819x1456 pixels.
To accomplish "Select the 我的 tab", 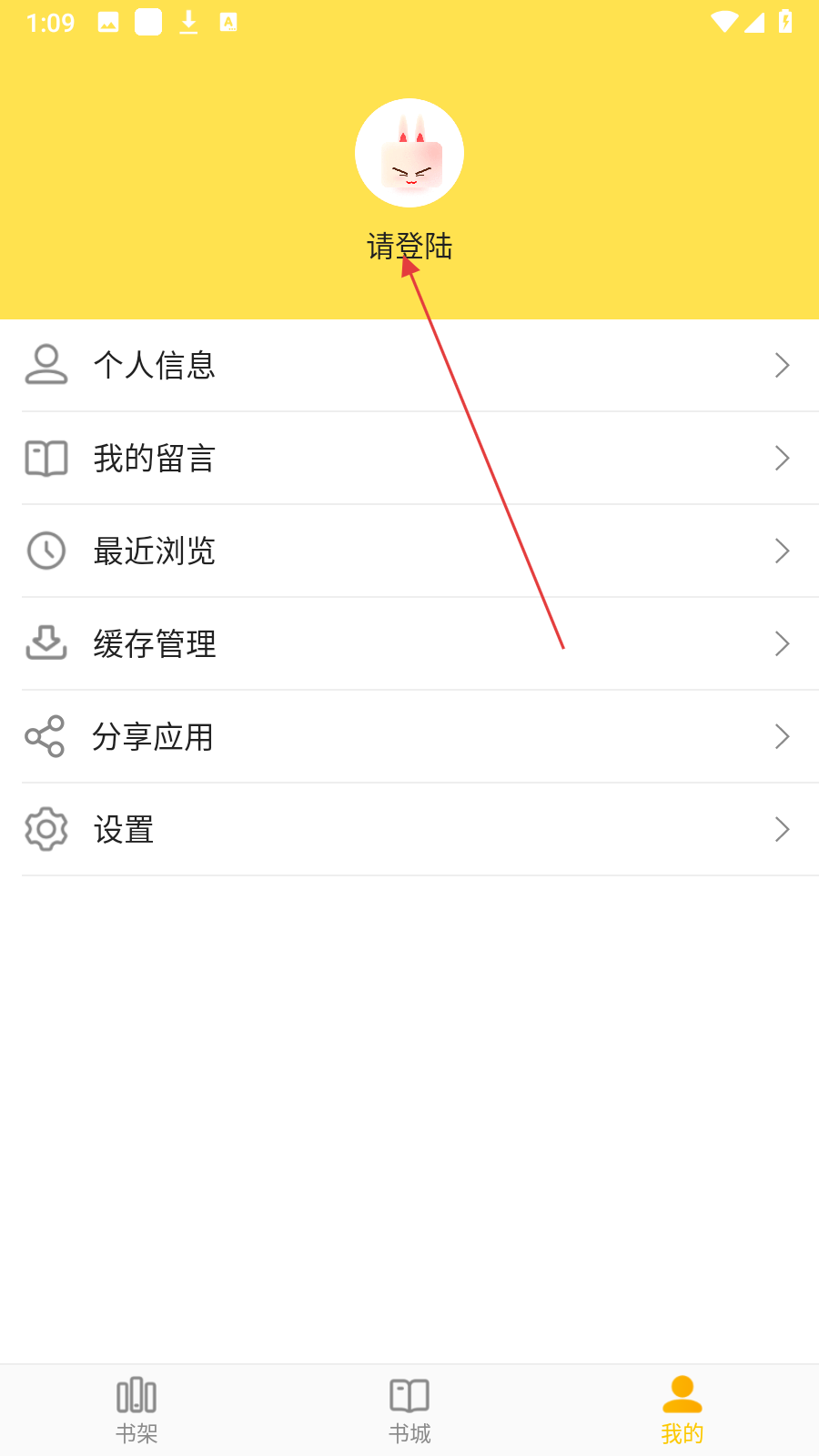I will point(682,1410).
